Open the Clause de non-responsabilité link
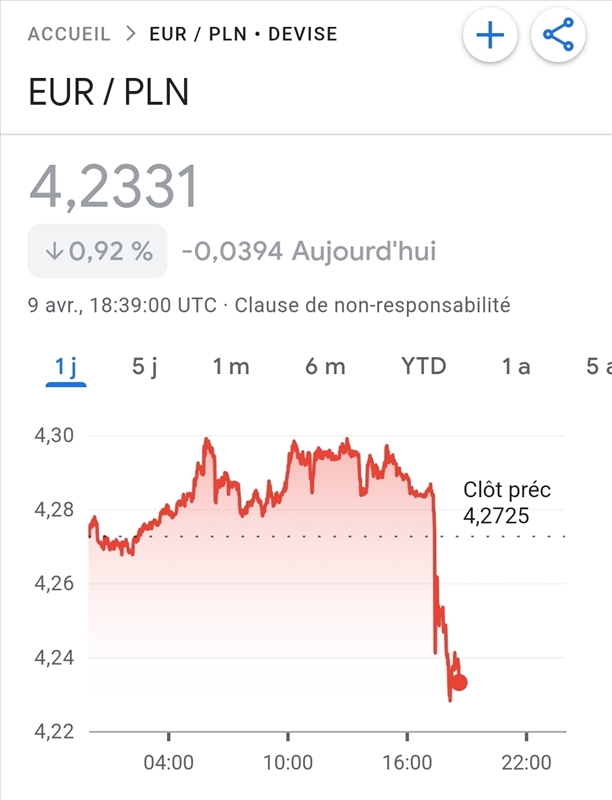 click(x=372, y=305)
